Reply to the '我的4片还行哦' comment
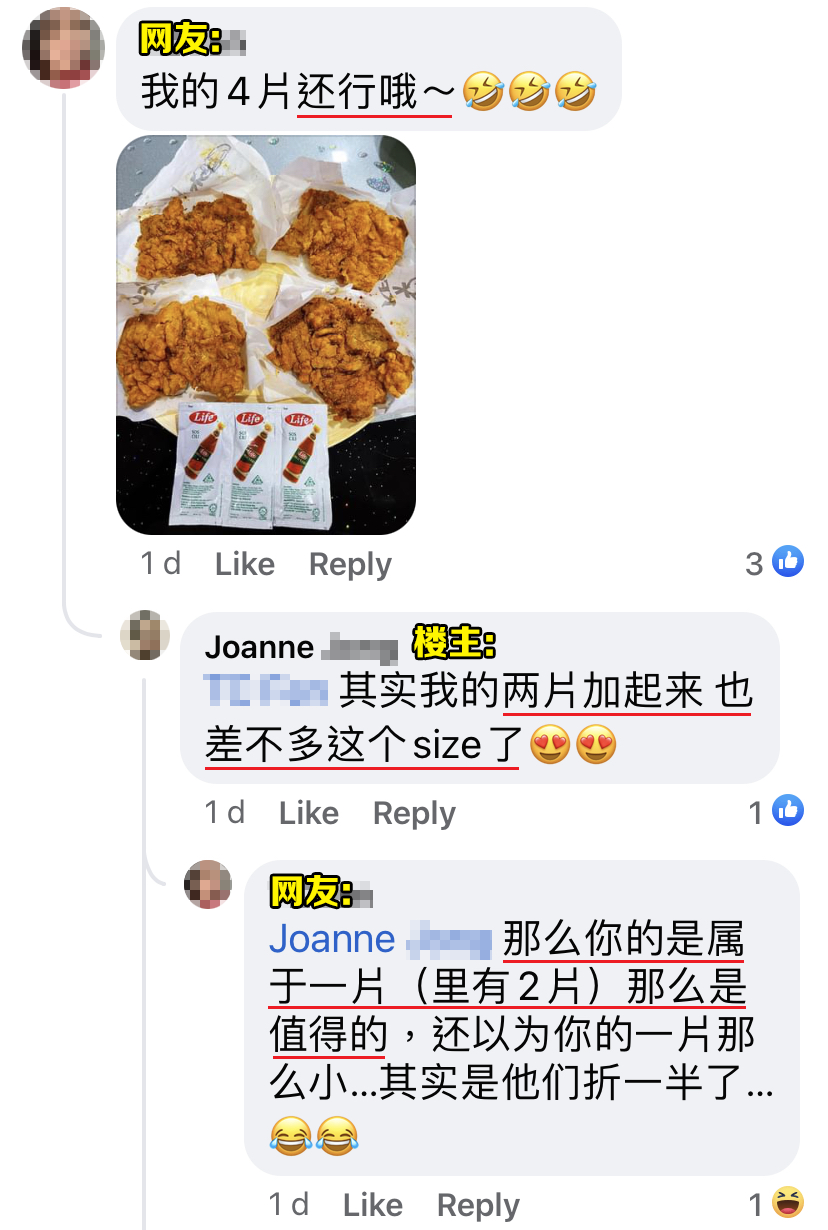 [x=350, y=565]
